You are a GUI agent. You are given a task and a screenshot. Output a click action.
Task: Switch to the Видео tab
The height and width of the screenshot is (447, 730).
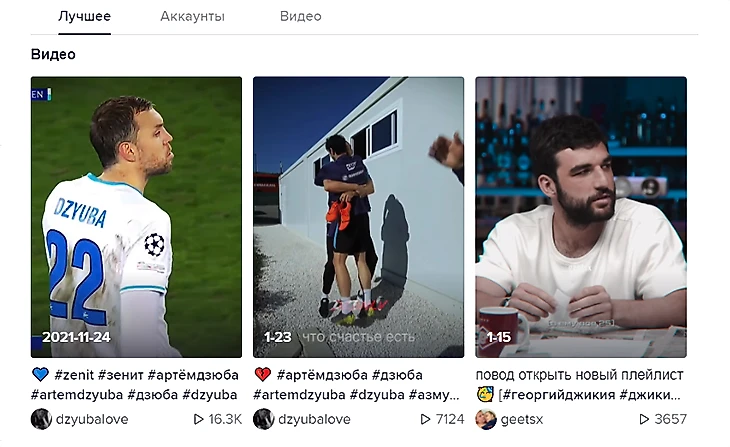tap(301, 17)
